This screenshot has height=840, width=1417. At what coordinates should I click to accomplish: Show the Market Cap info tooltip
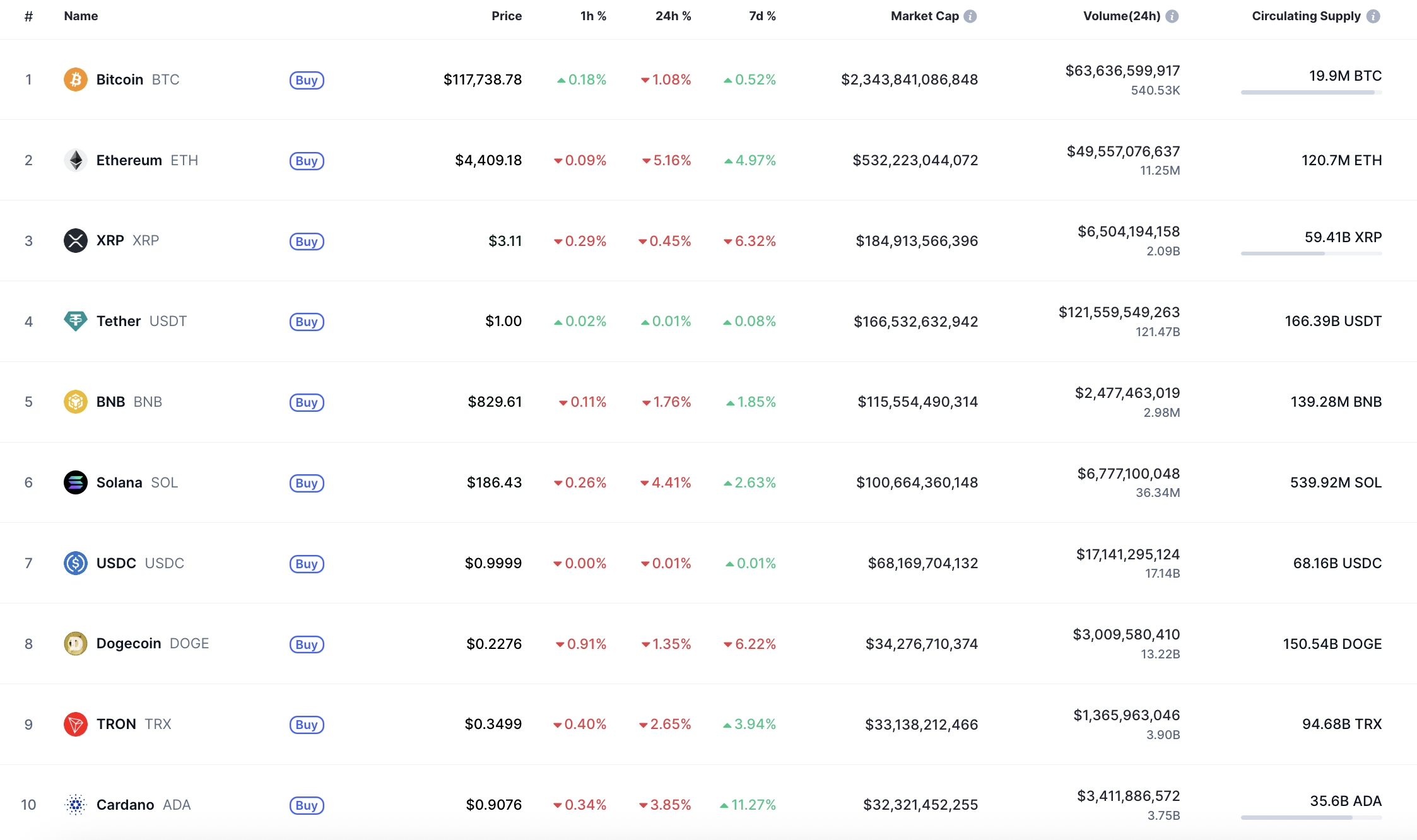(x=970, y=16)
